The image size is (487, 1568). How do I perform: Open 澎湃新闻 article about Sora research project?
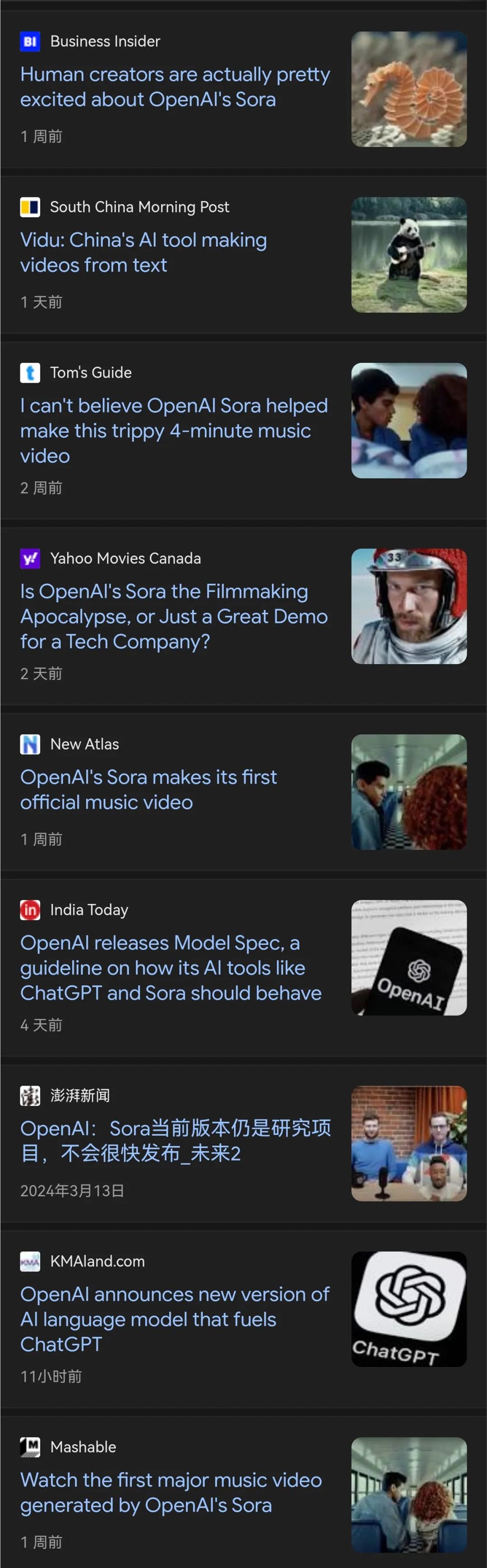click(x=175, y=1140)
